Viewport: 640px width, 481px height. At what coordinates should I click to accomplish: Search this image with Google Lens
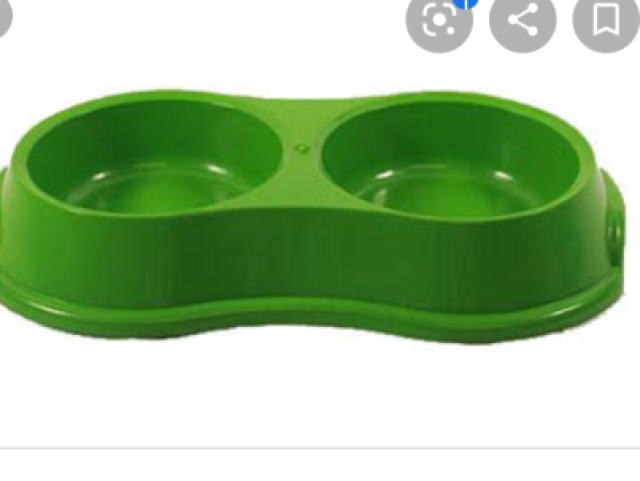[x=440, y=20]
